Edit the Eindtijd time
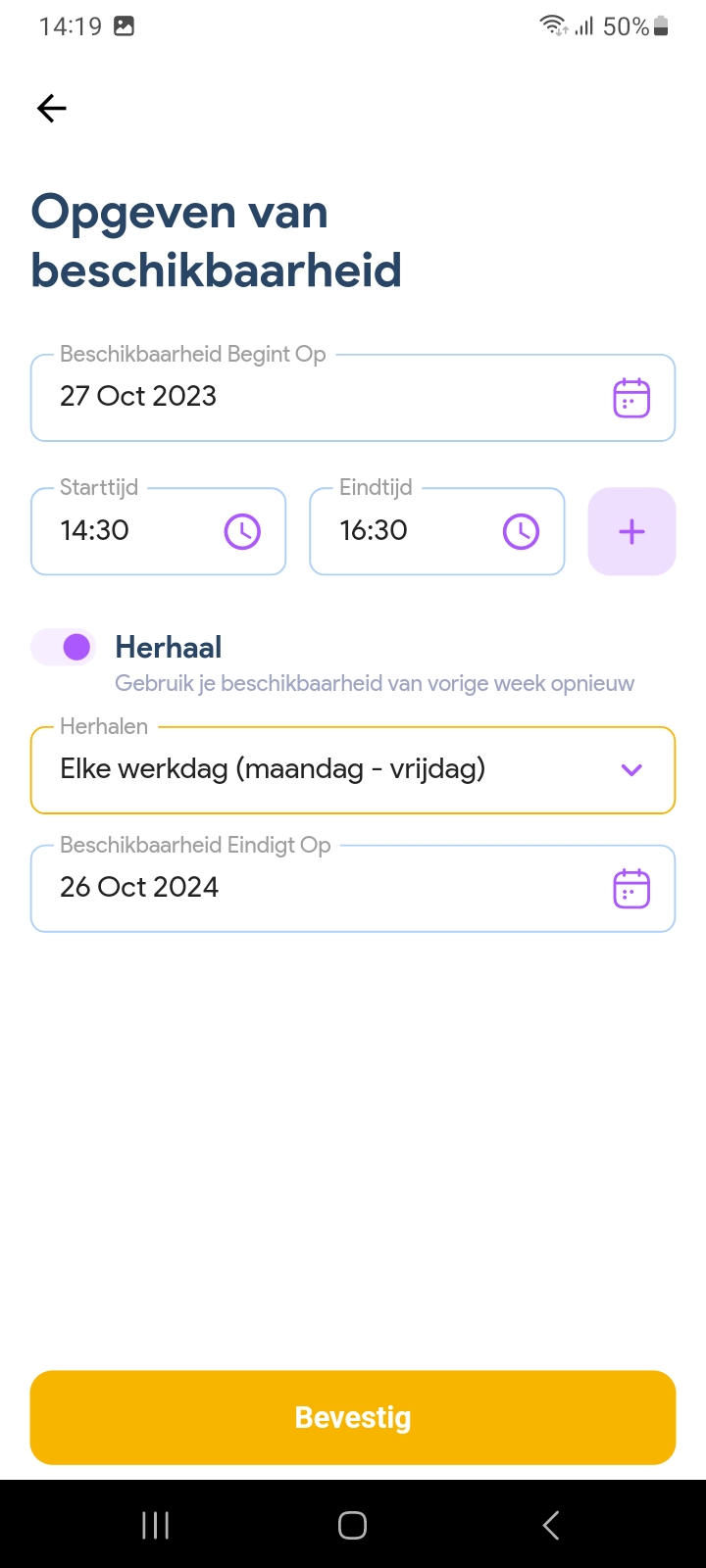Screen dimensions: 706x1568 point(436,531)
